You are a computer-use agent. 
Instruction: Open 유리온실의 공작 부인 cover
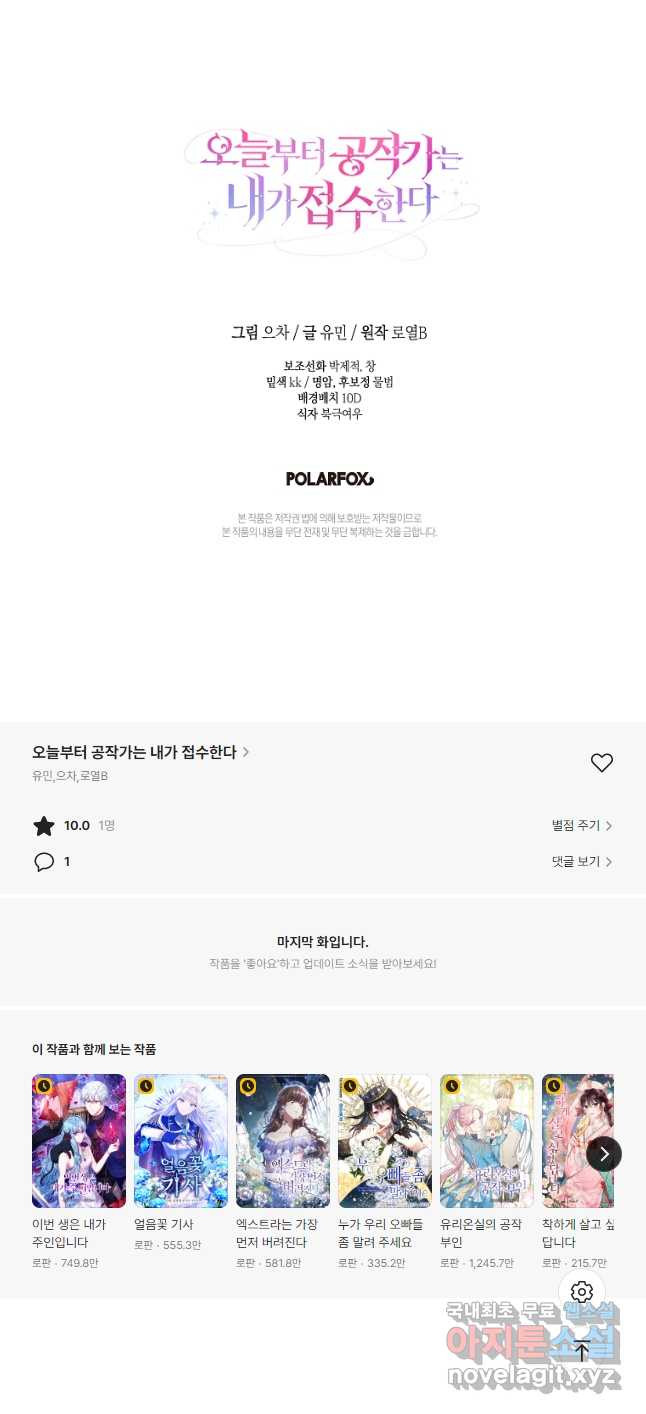pos(487,1141)
